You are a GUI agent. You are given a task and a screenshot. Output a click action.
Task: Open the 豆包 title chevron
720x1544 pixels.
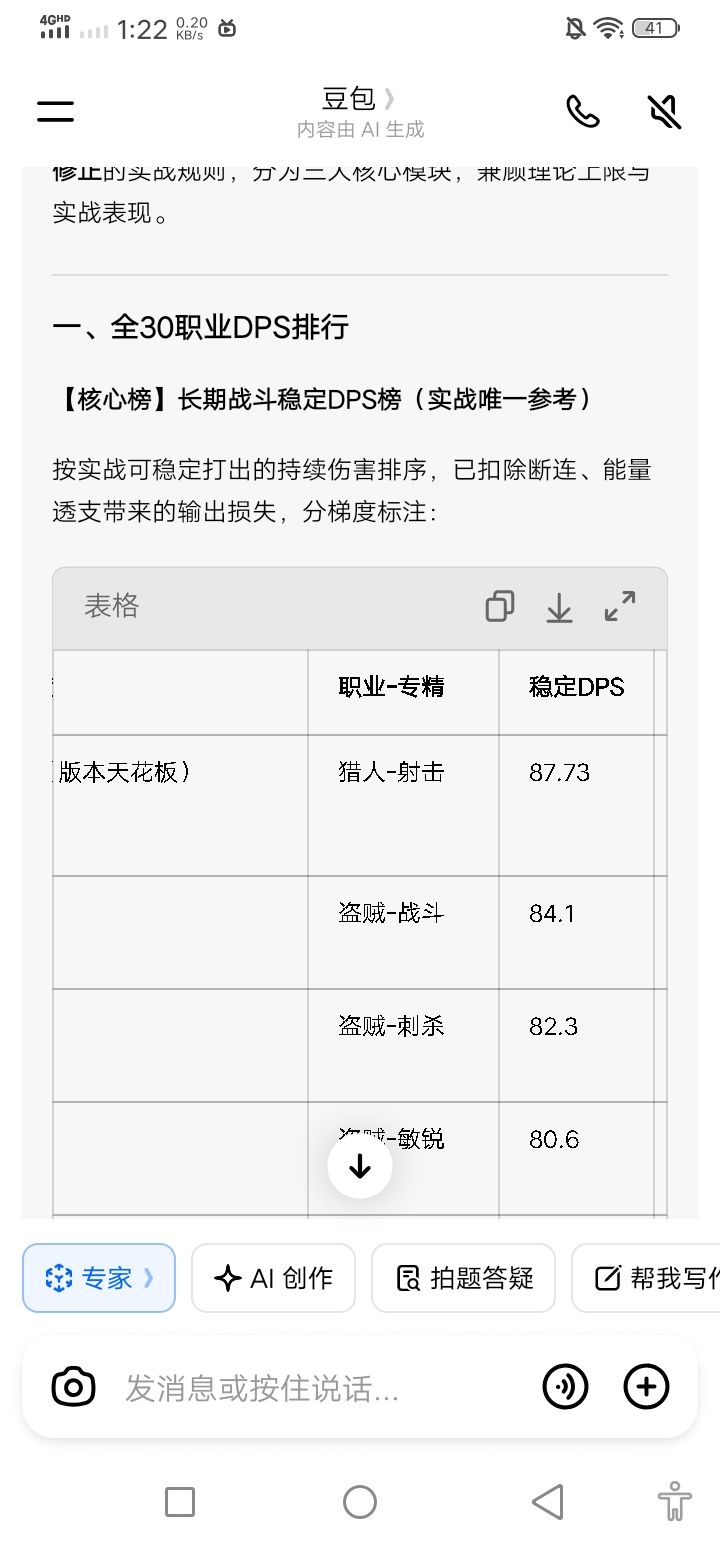[390, 99]
